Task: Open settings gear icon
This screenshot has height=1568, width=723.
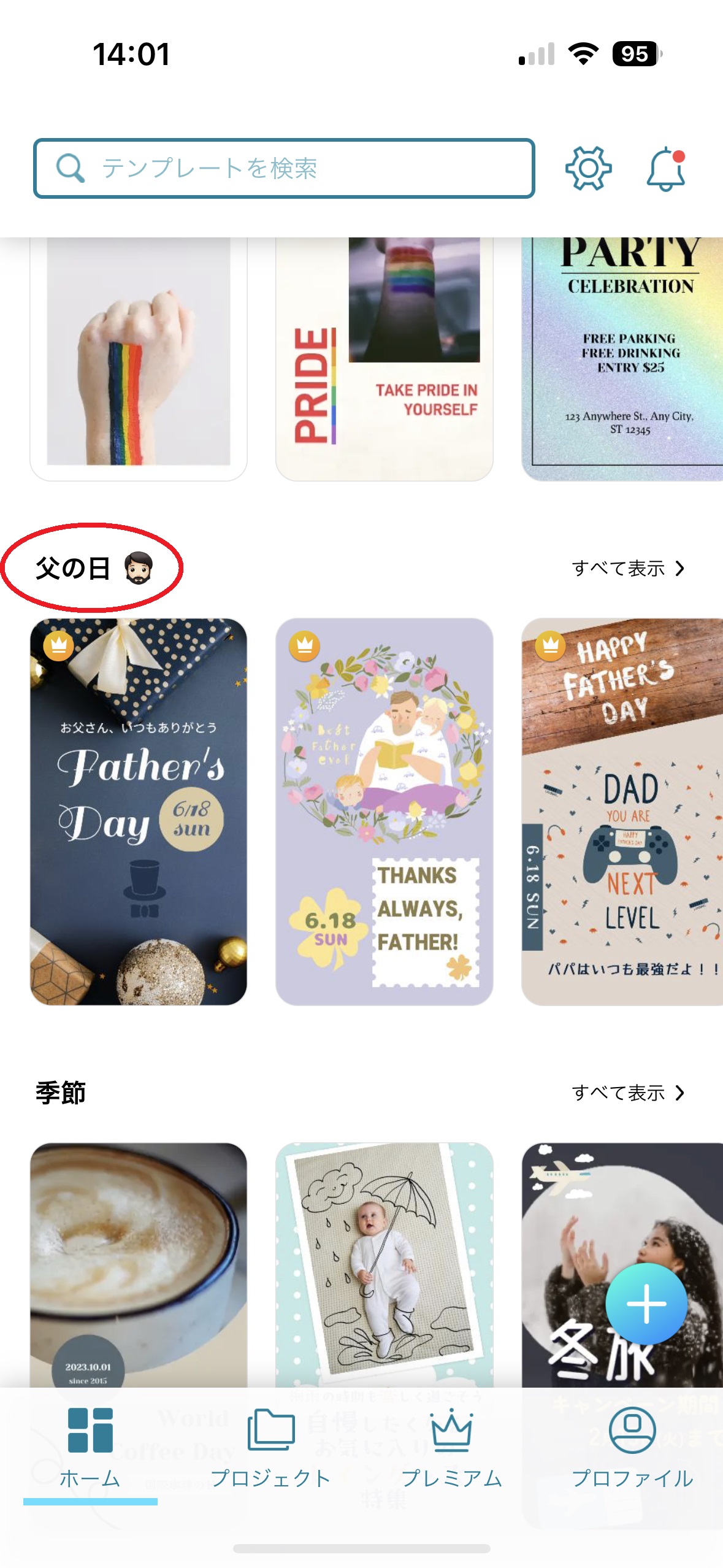Action: click(587, 168)
